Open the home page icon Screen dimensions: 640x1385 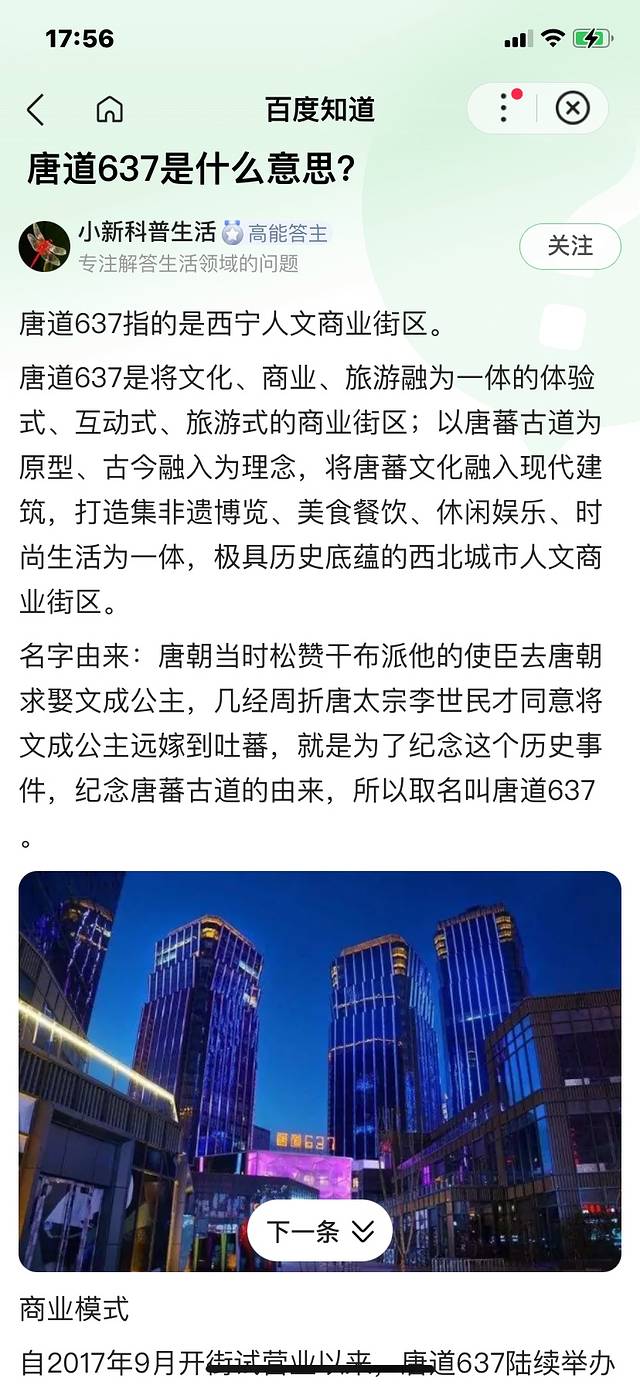click(109, 109)
